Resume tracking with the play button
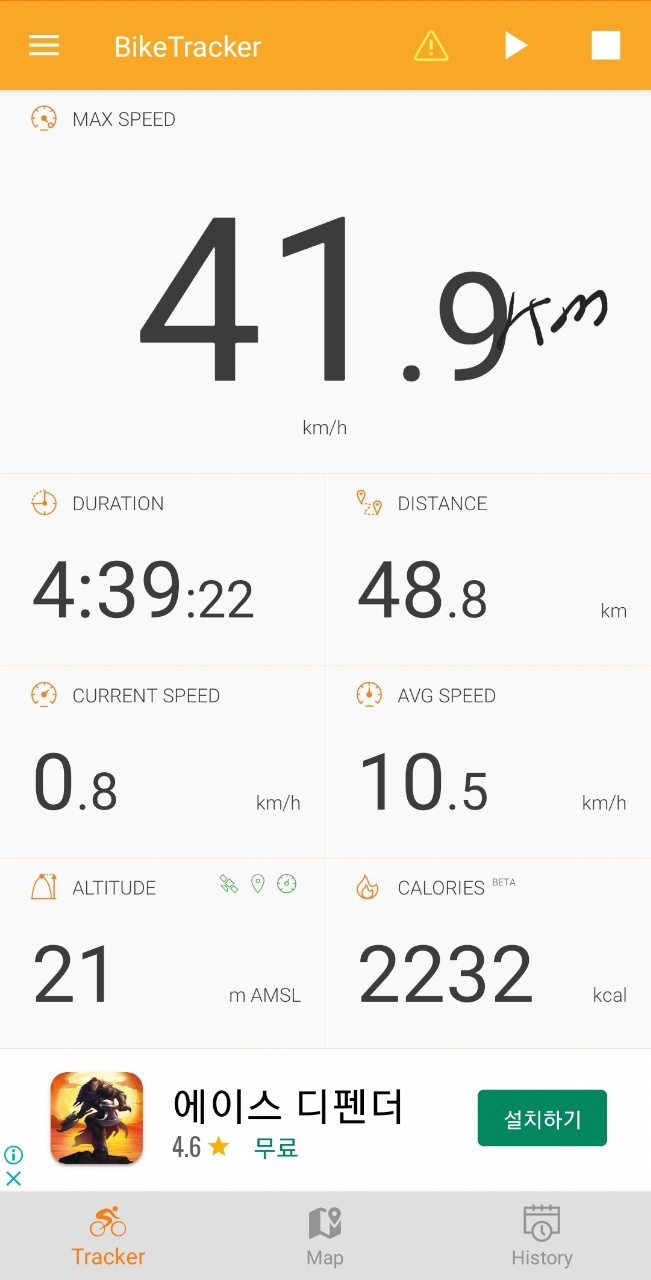The height and width of the screenshot is (1280, 651). (x=515, y=46)
